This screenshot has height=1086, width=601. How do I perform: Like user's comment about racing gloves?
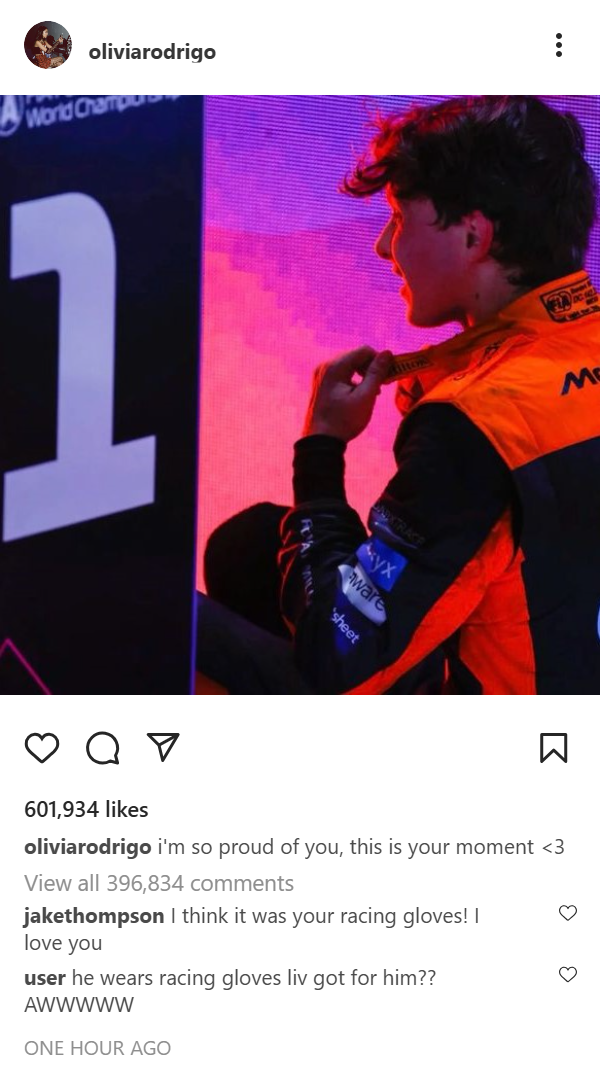568,974
